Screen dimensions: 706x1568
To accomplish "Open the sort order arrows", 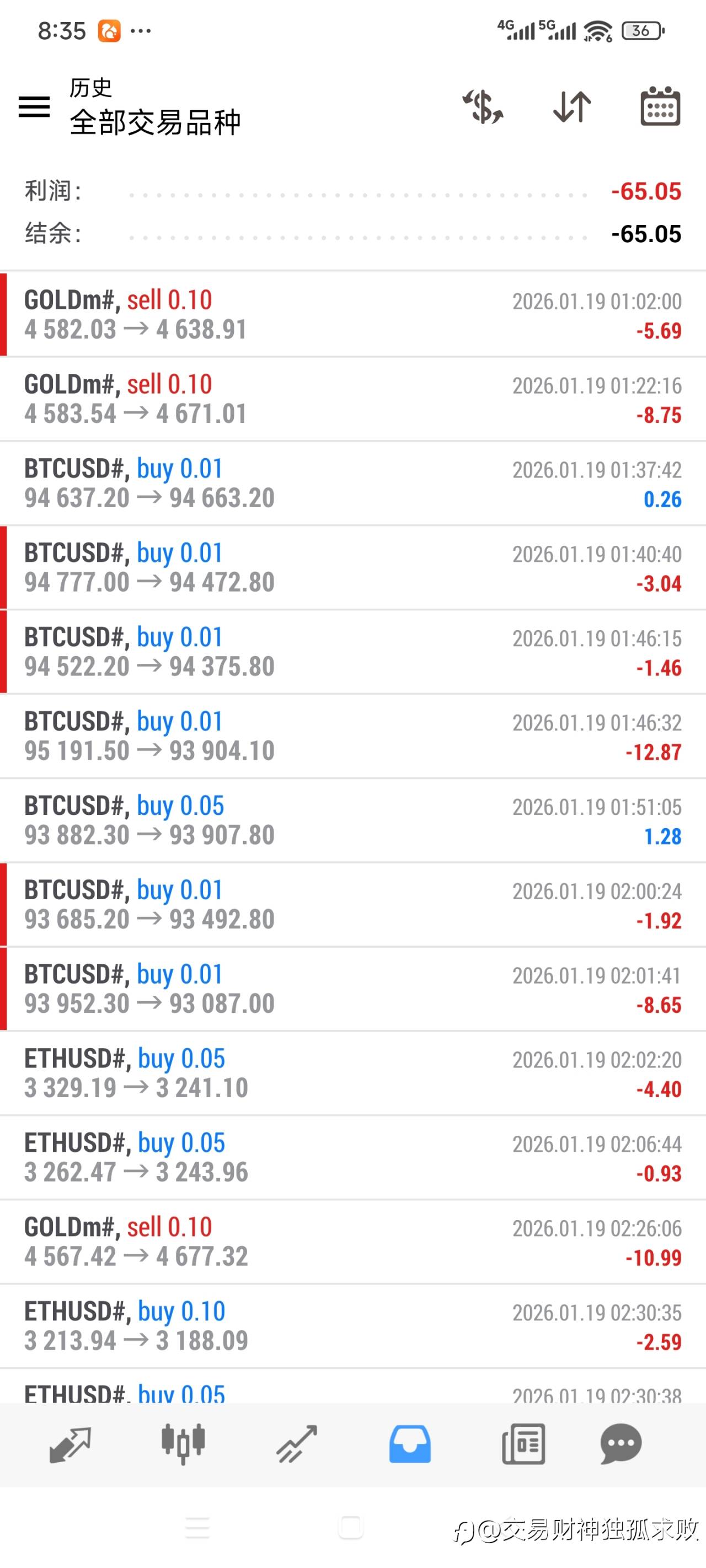I will point(572,106).
